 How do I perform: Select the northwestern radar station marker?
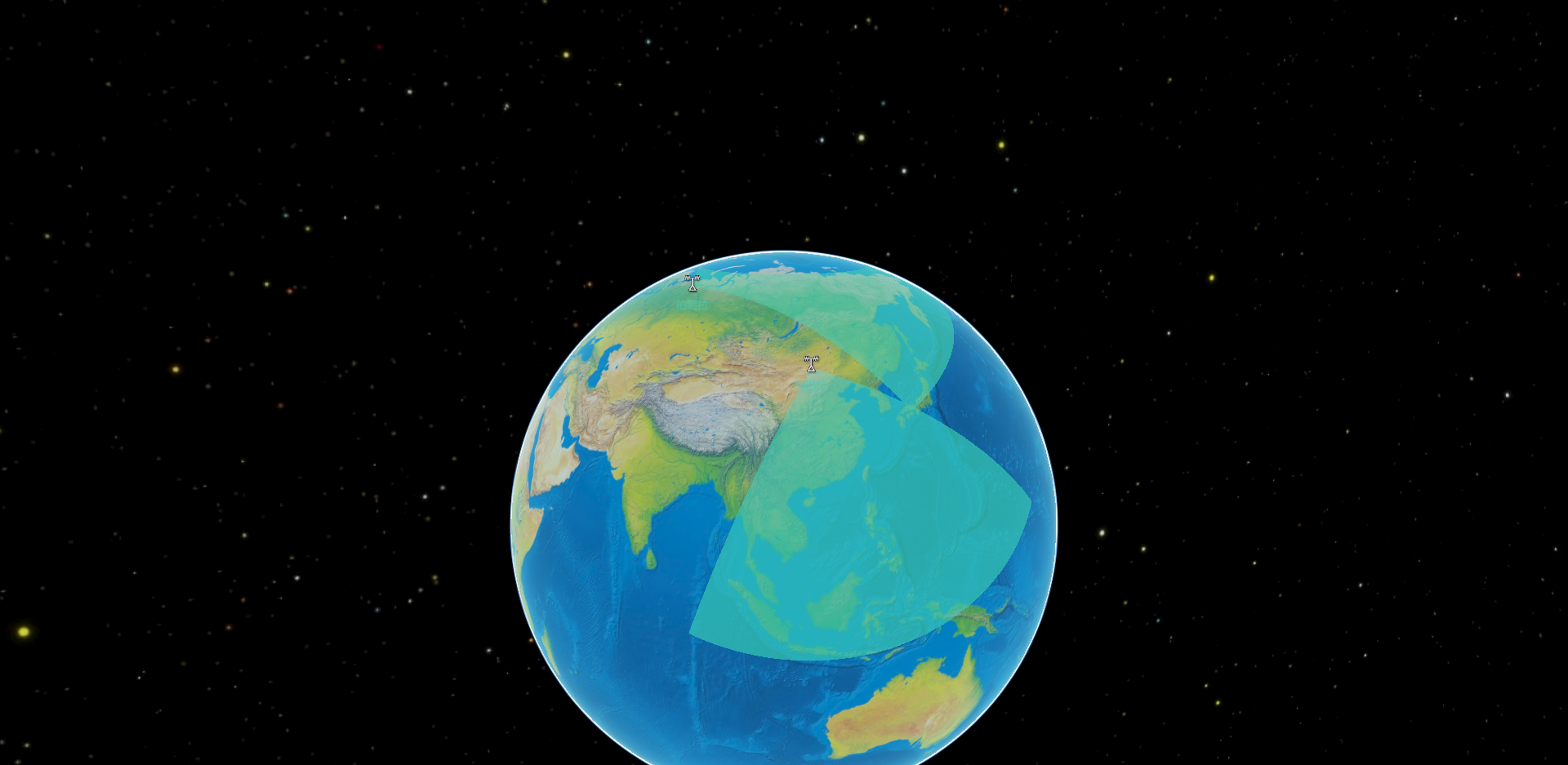(x=693, y=283)
